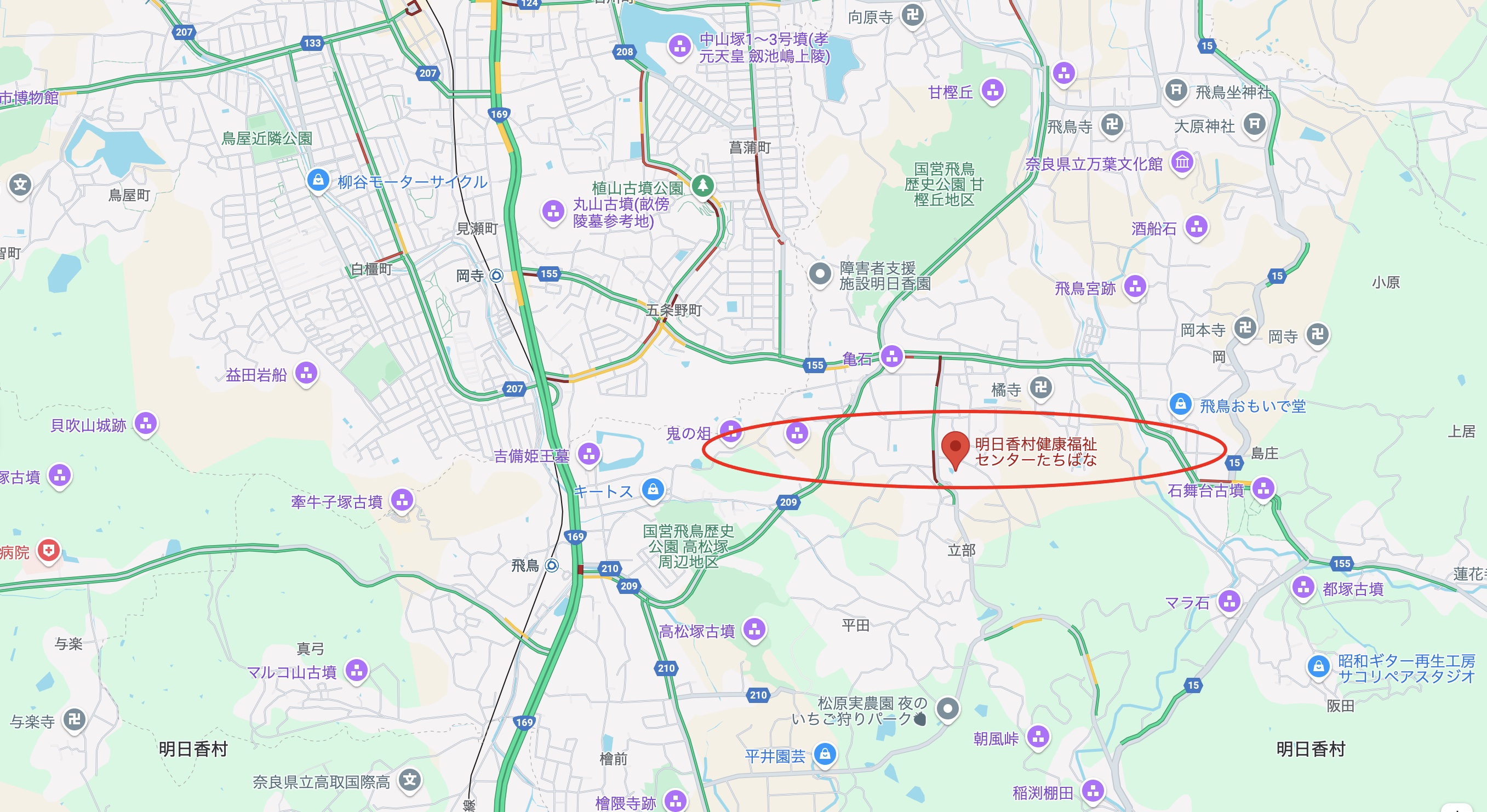Image resolution: width=1487 pixels, height=812 pixels.
Task: Open the 石舞台古墳 landmark marker
Action: [1263, 488]
